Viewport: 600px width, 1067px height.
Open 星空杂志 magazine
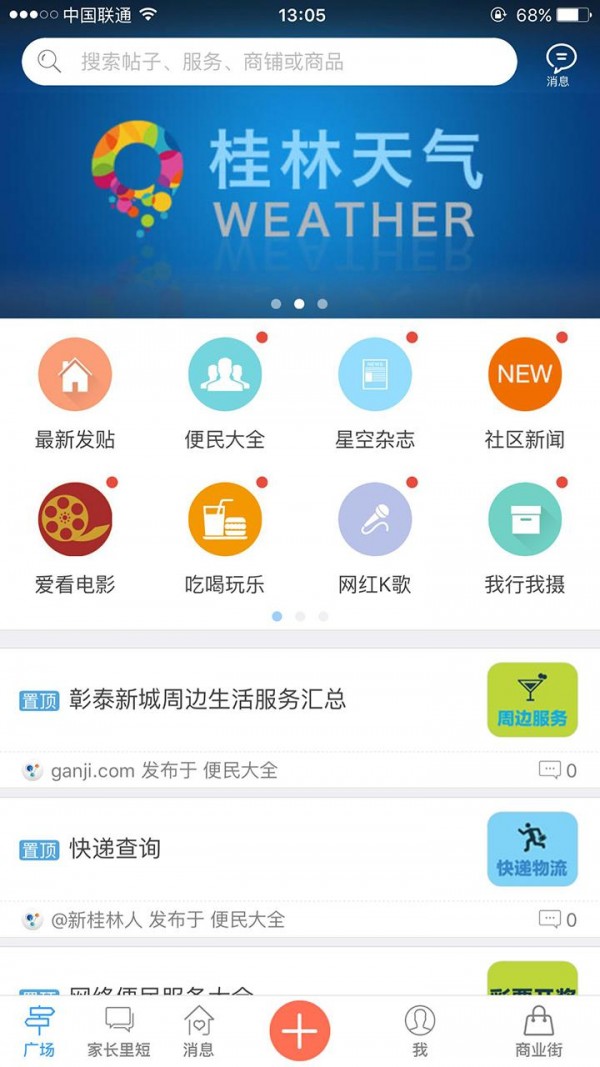[375, 392]
